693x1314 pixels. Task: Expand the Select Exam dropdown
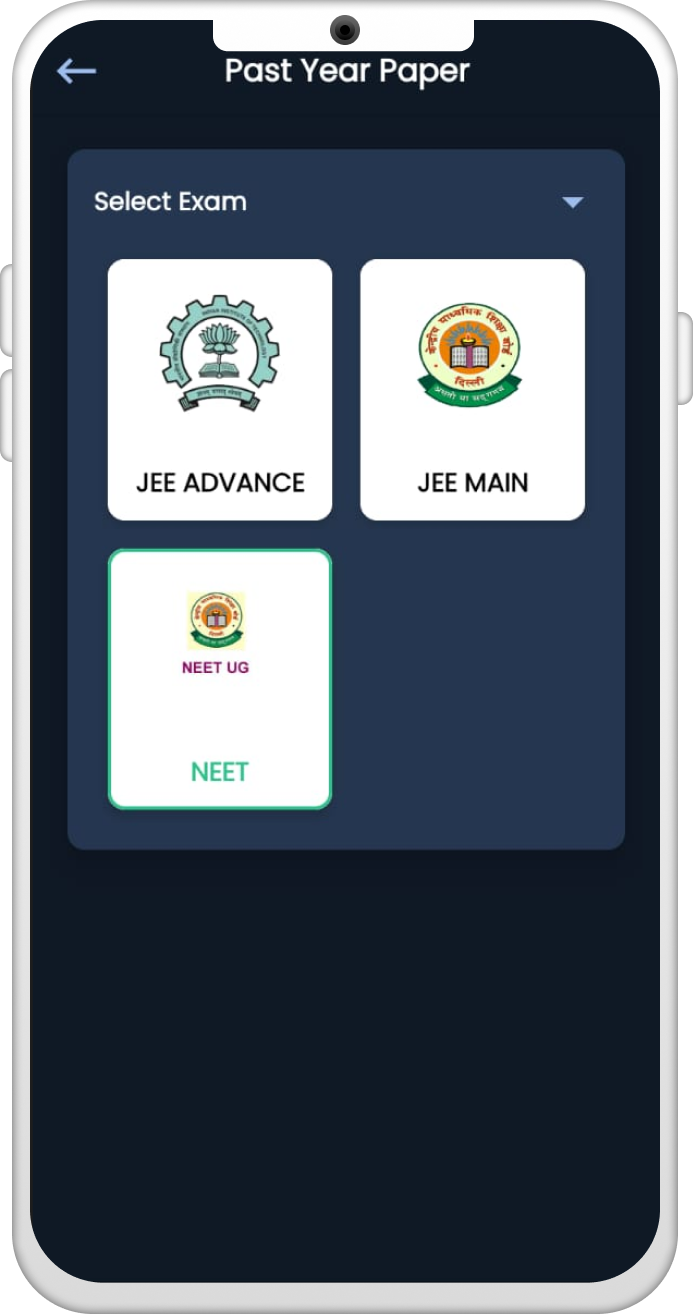(572, 202)
